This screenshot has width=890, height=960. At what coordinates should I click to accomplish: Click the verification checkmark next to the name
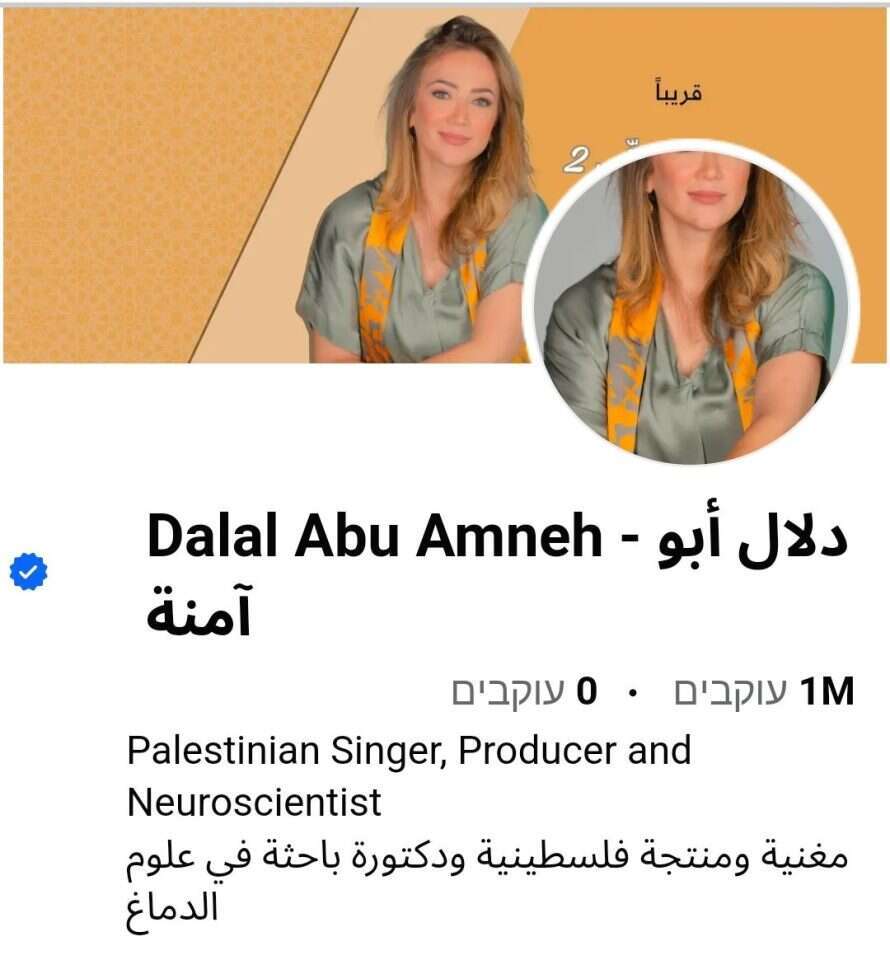point(27,570)
